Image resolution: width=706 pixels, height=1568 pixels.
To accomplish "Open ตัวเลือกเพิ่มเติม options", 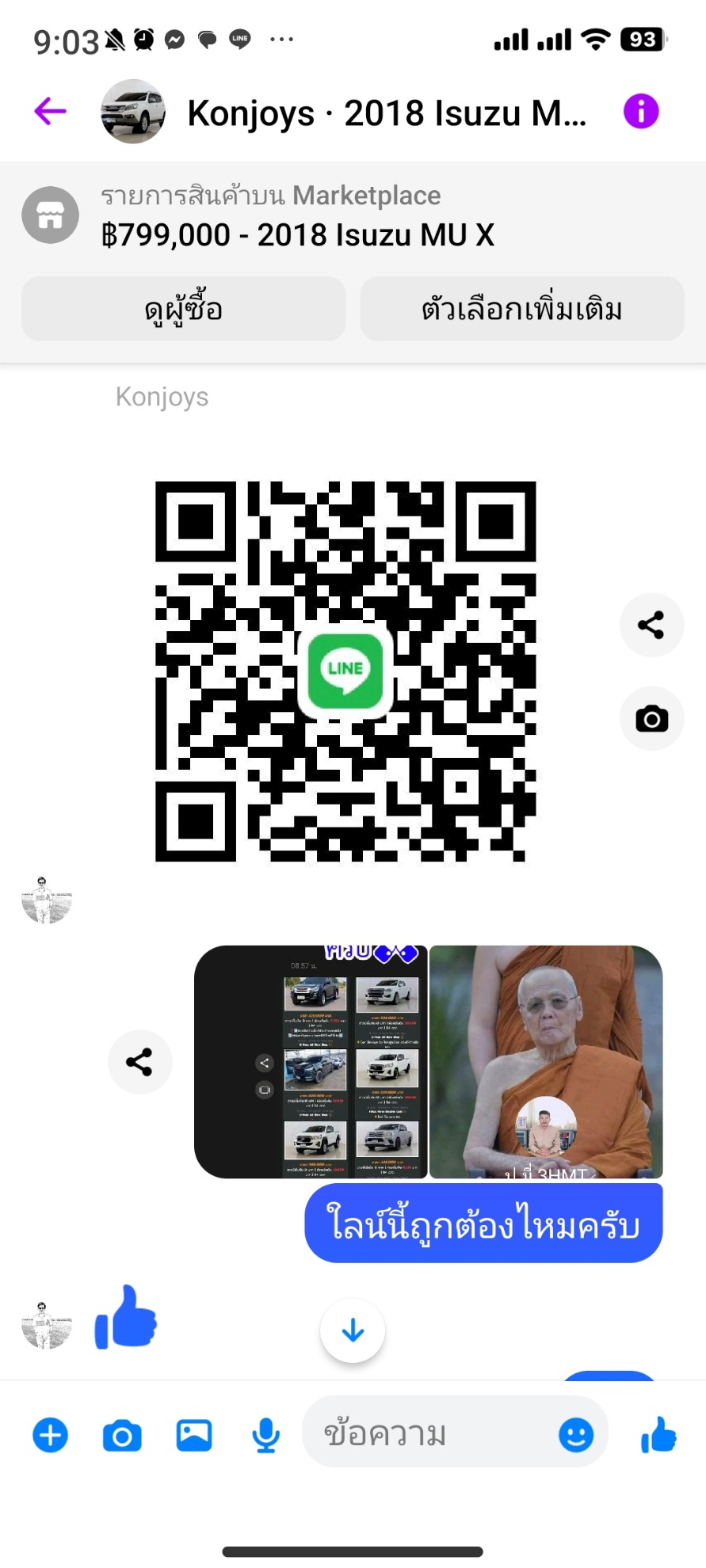I will pos(521,309).
